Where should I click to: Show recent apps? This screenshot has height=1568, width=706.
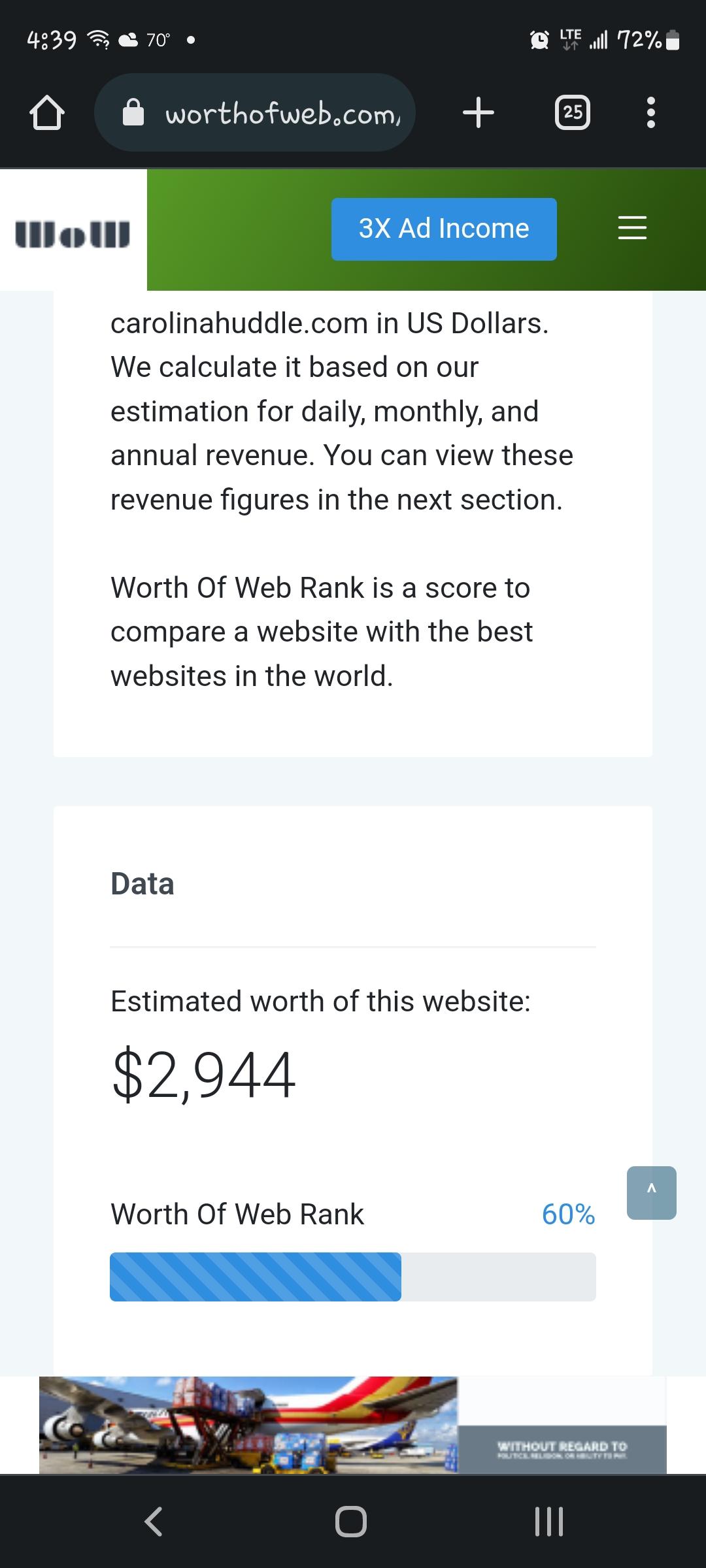(549, 1521)
